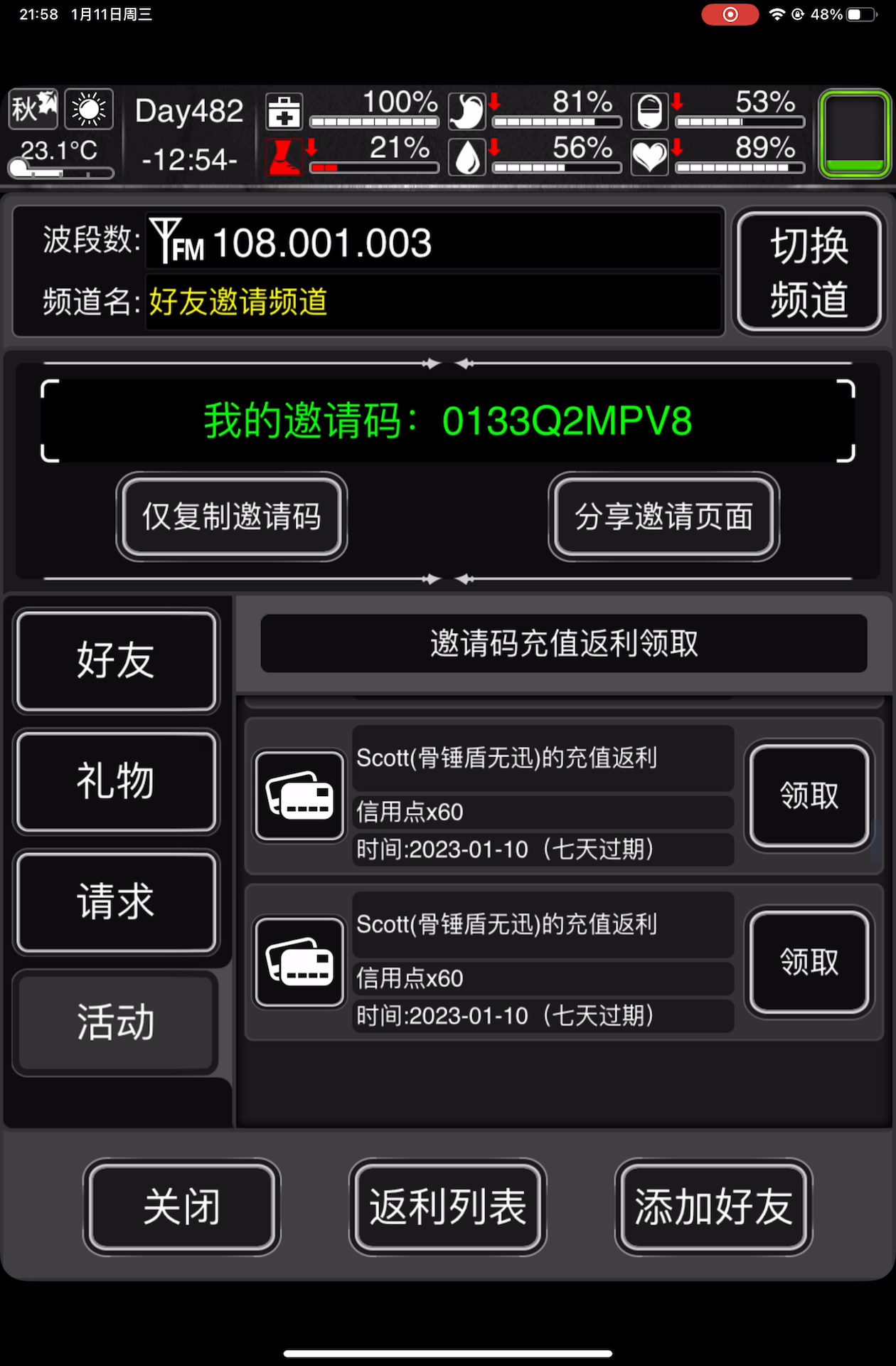
Task: Switch to the 好友 tab
Action: (x=116, y=660)
